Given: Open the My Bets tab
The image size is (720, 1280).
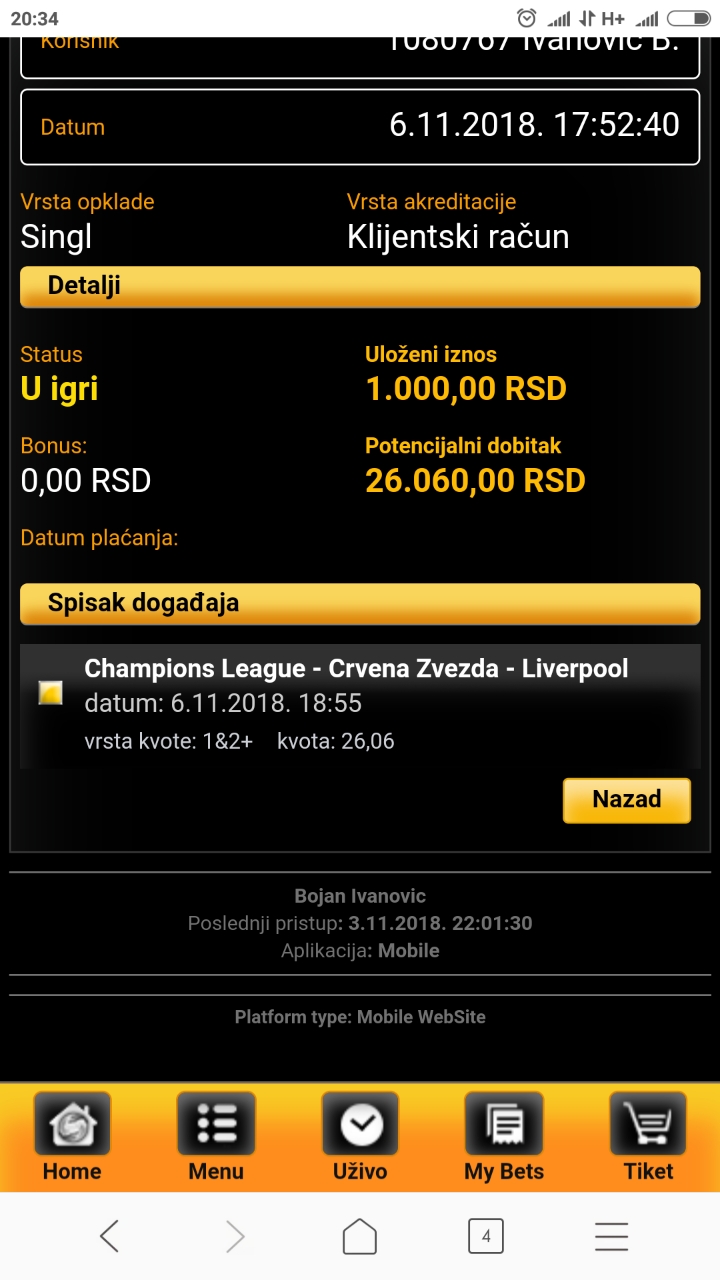Looking at the screenshot, I should coord(504,1136).
